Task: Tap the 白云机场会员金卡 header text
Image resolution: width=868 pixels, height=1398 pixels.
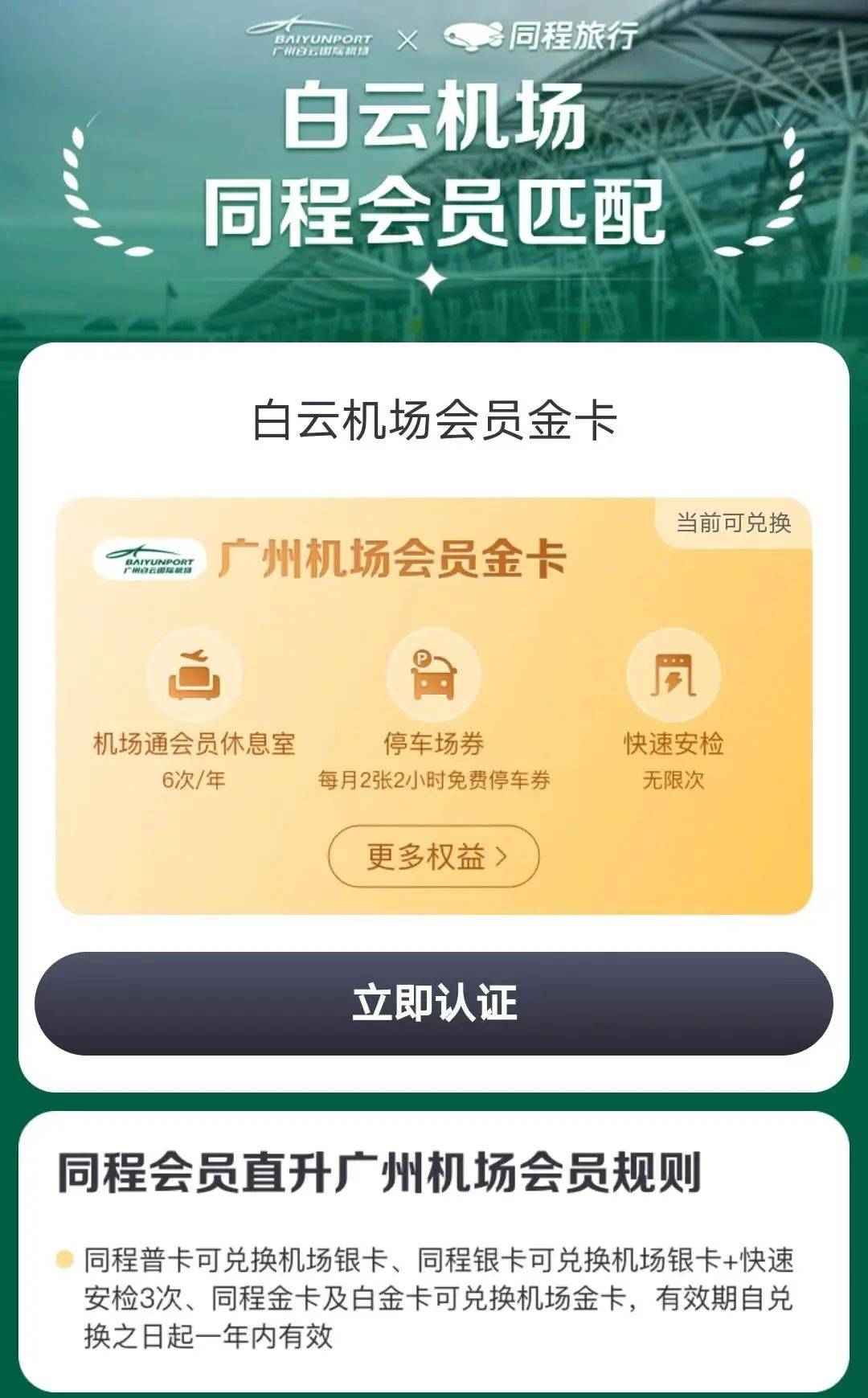Action: pos(434,417)
